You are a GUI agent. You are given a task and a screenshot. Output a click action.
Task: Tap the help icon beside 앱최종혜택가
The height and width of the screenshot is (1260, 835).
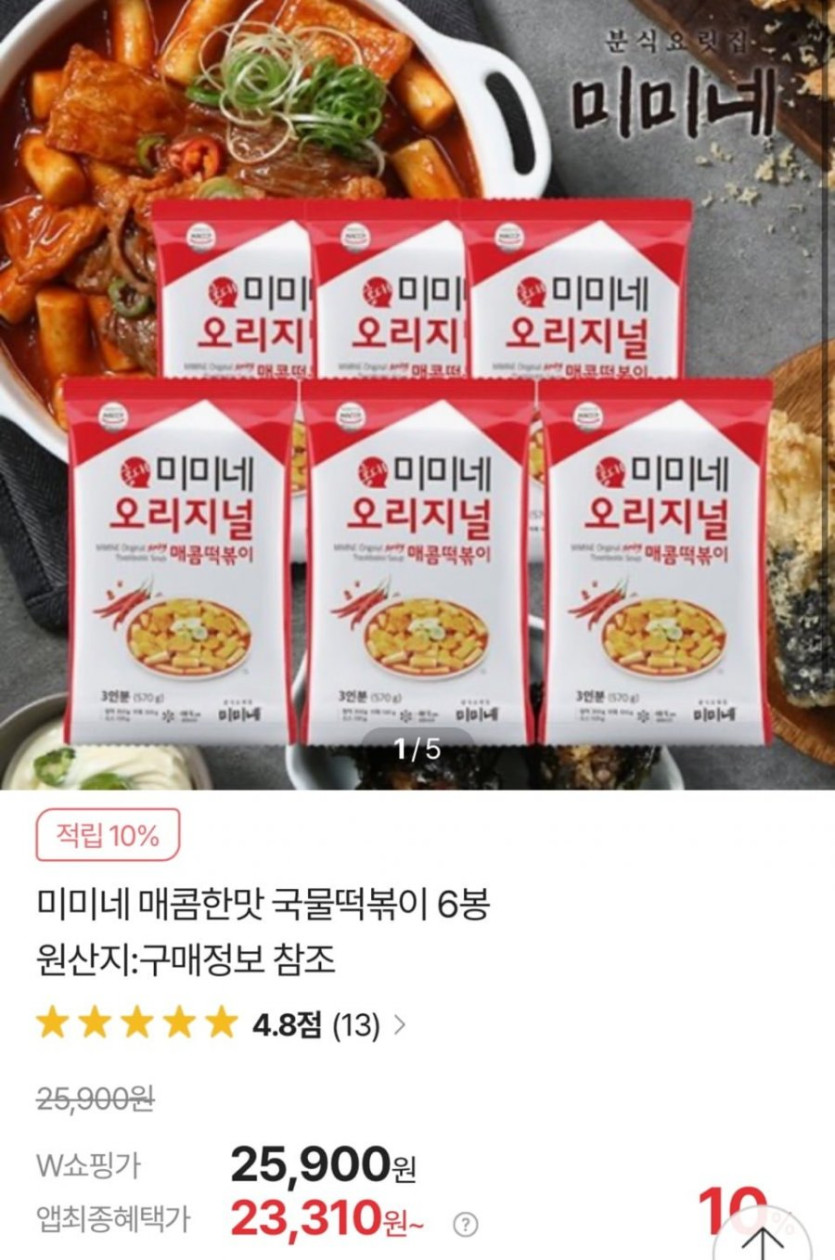click(x=465, y=1224)
